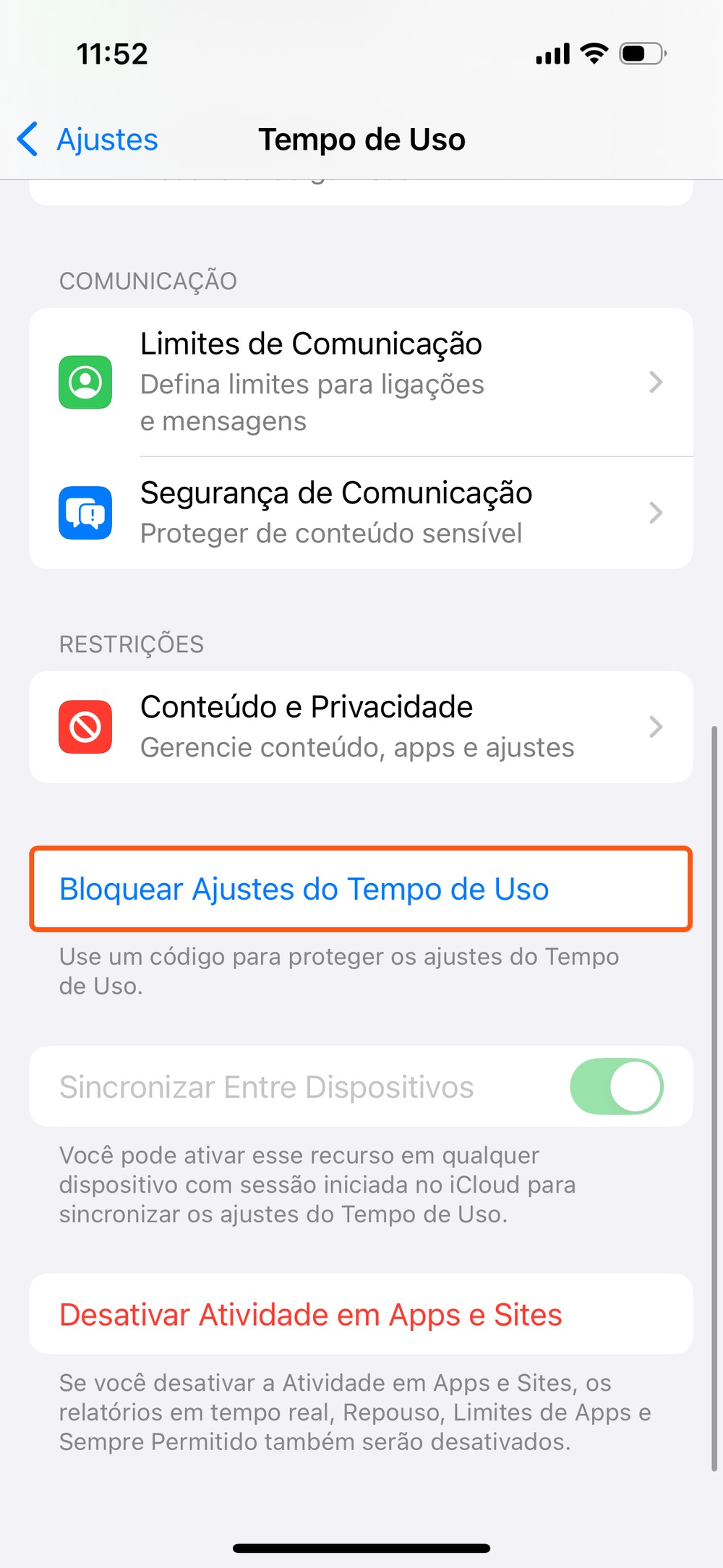Tap Bloquear Ajustes do Tempo de Uso
The width and height of the screenshot is (723, 1568).
(360, 889)
